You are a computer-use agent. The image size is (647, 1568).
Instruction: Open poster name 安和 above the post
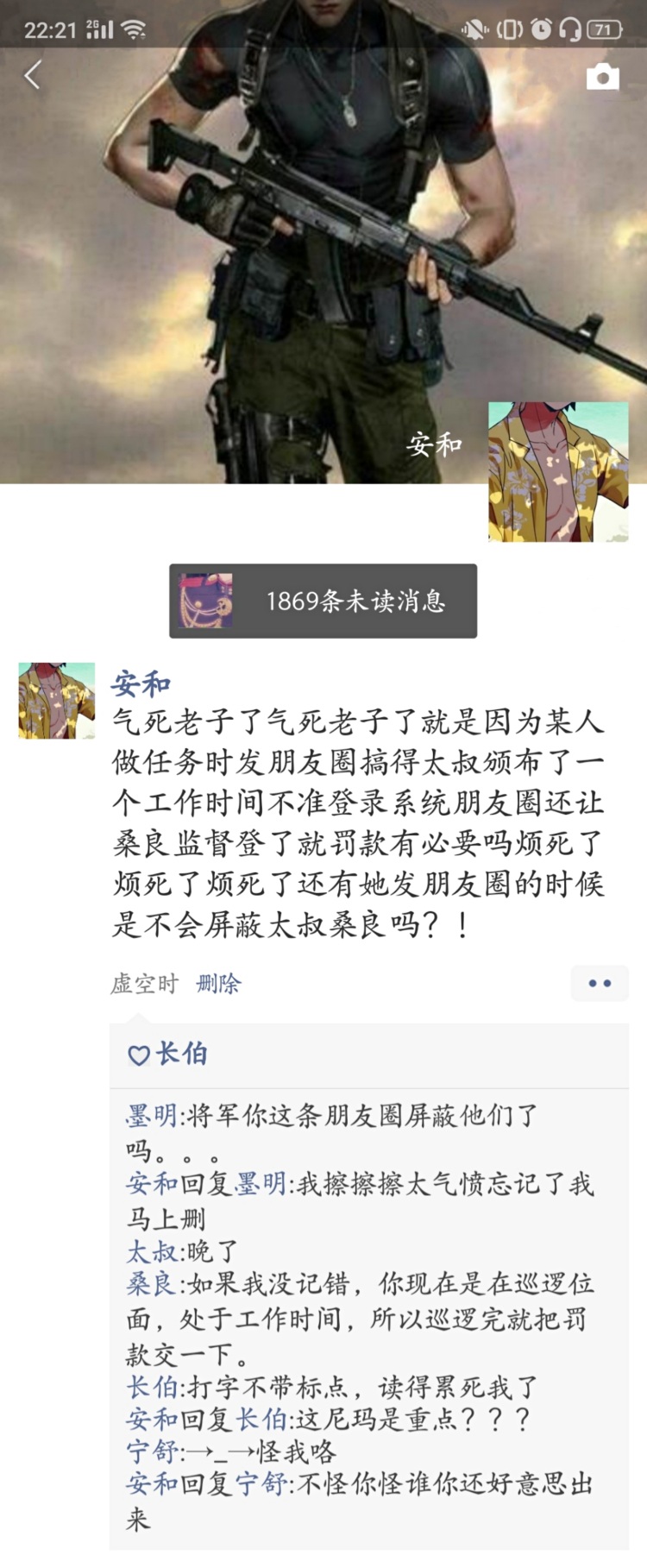tap(141, 684)
